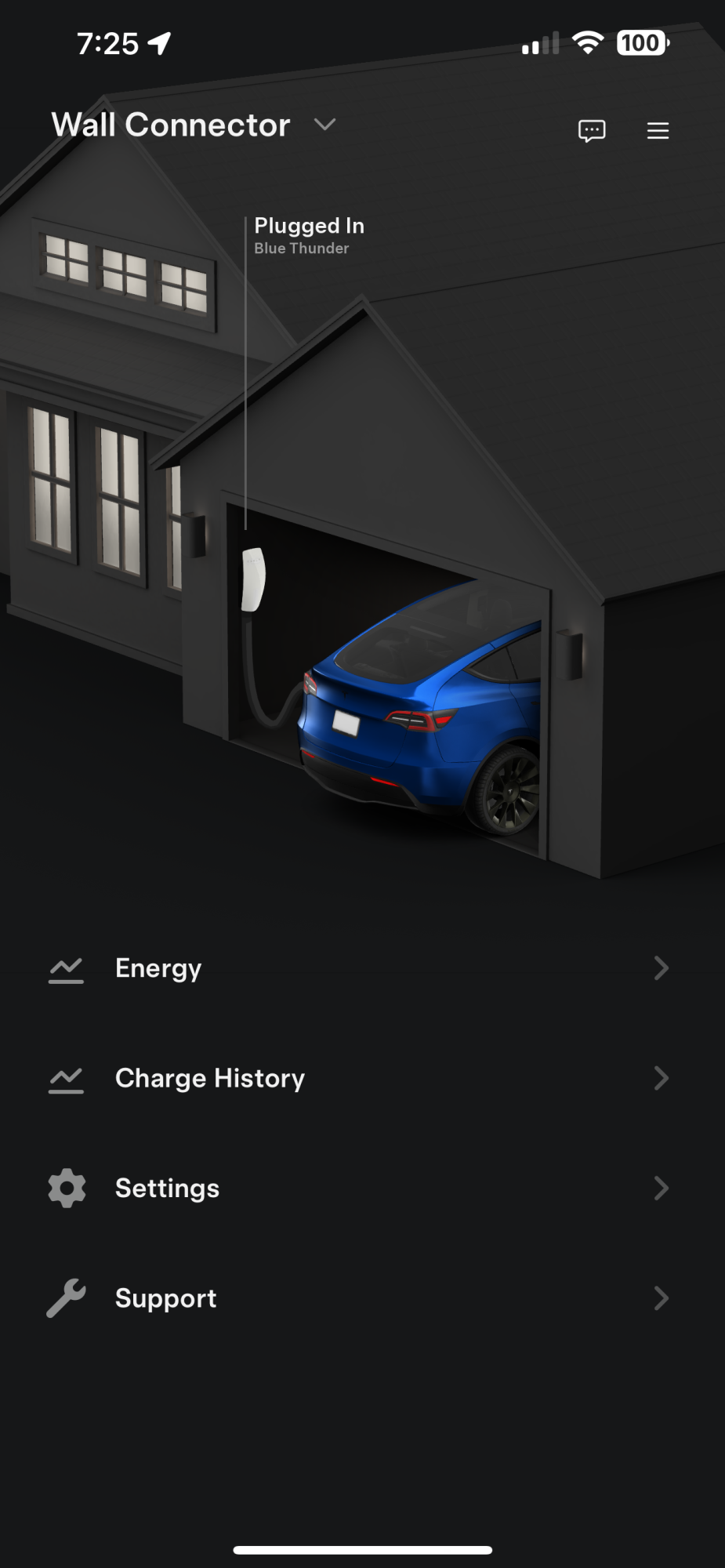The height and width of the screenshot is (1568, 725).
Task: Go to Wall Connector Settings
Action: 361,1189
